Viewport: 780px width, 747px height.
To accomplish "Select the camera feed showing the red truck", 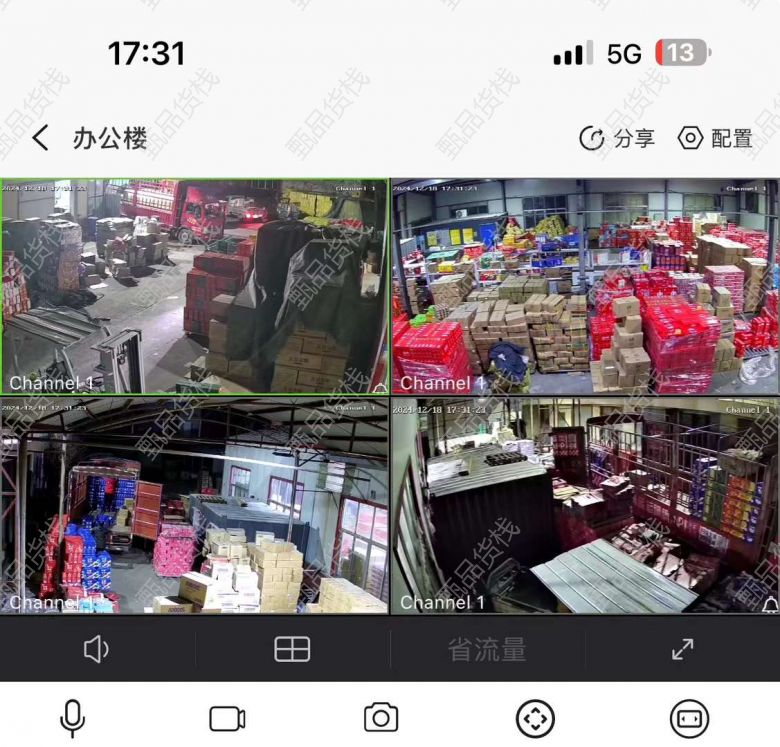I will (194, 287).
